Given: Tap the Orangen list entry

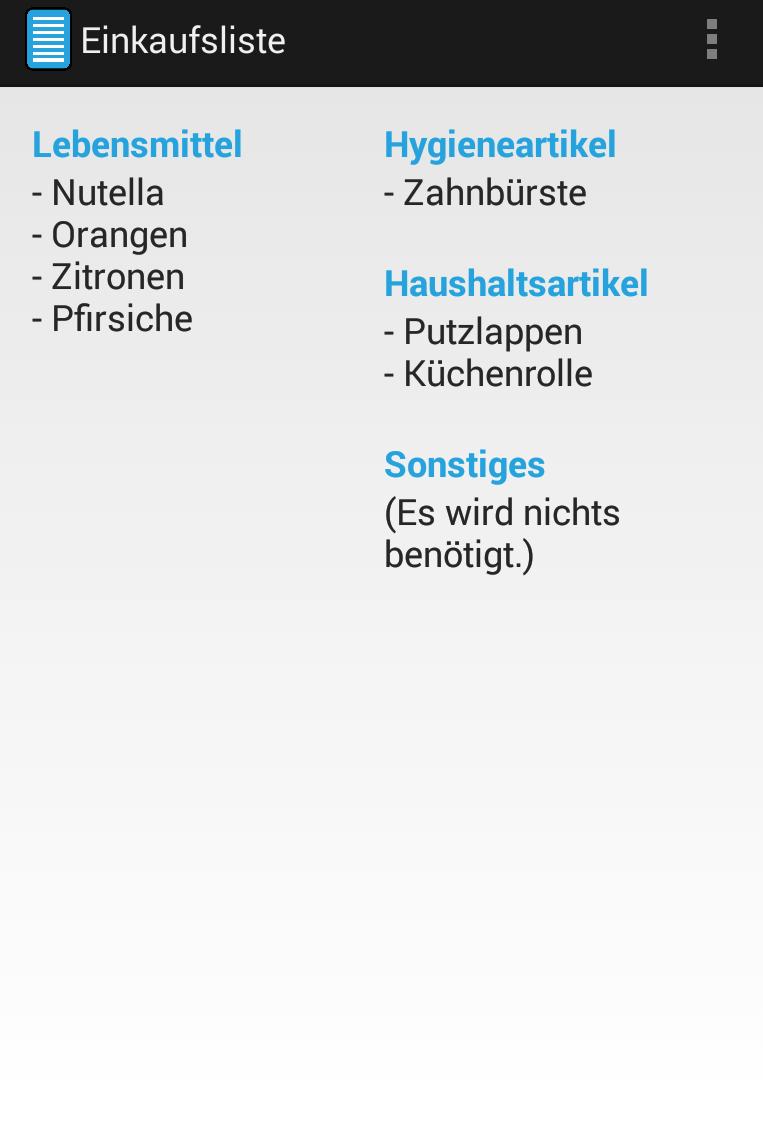Looking at the screenshot, I should (110, 235).
